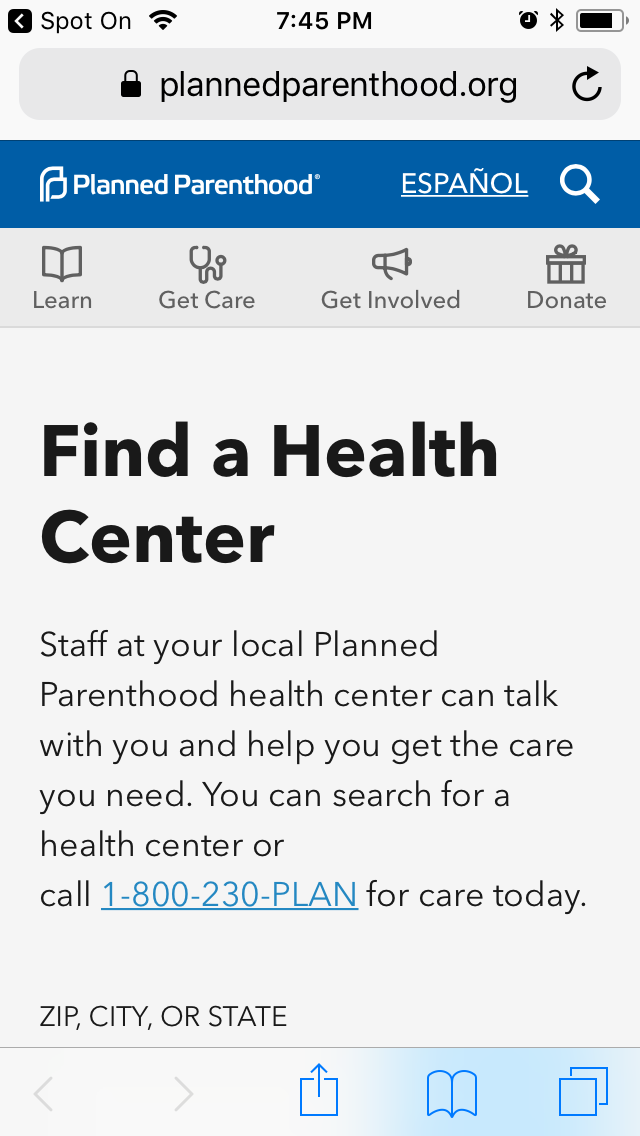The width and height of the screenshot is (640, 1136).
Task: Open the site search magnifier
Action: 580,184
